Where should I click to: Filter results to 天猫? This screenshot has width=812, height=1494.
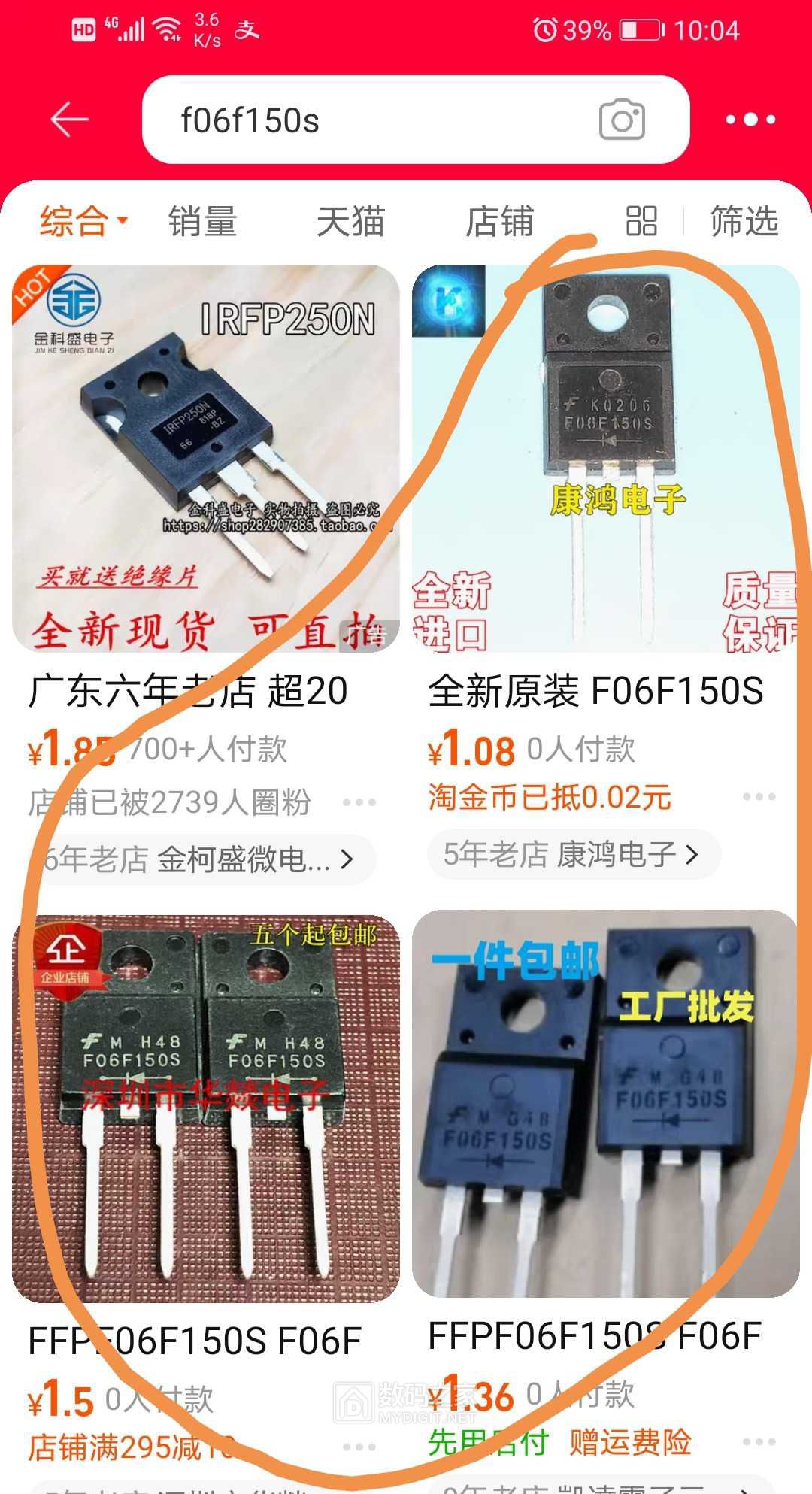point(350,221)
